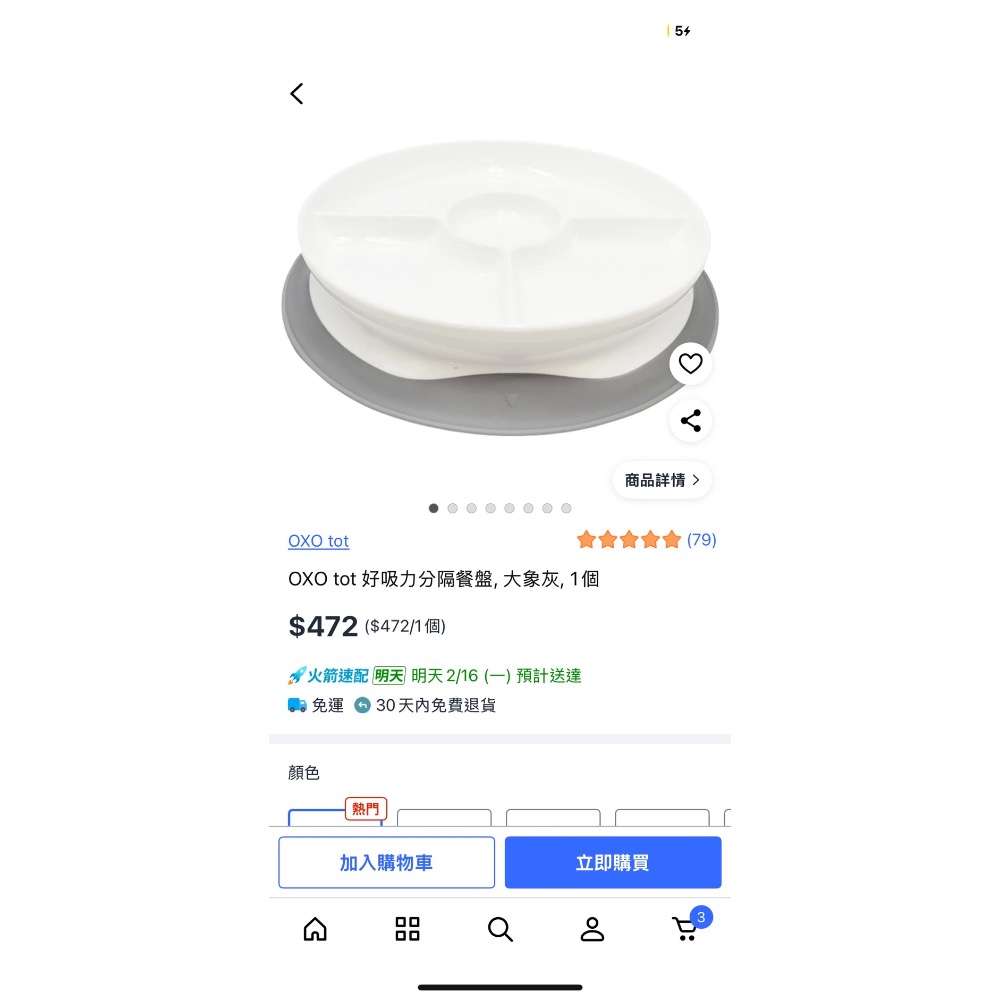Open the search tab
Screen dimensions: 1000x1000
(500, 929)
